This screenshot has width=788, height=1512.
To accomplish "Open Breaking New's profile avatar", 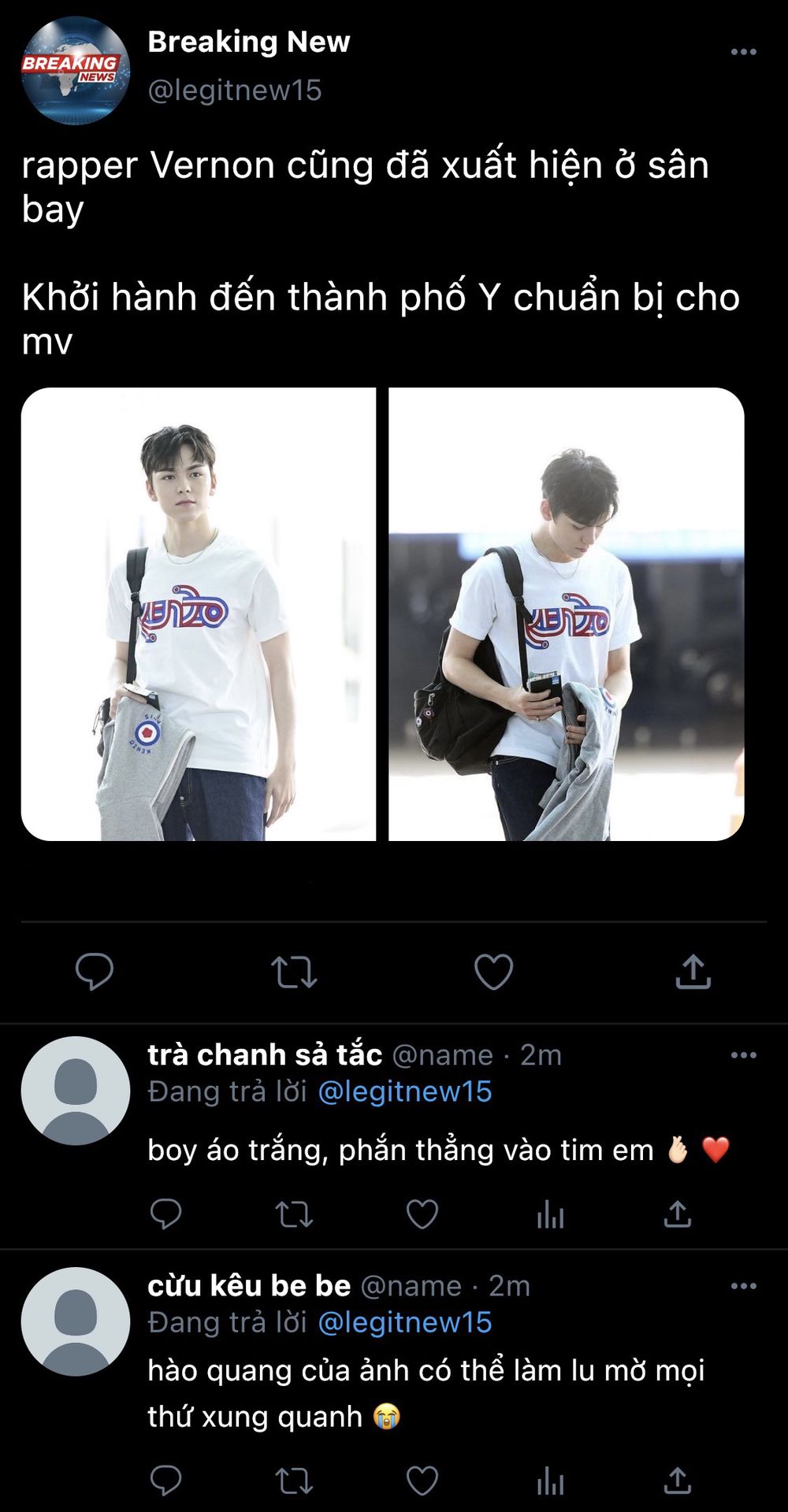I will (76, 70).
